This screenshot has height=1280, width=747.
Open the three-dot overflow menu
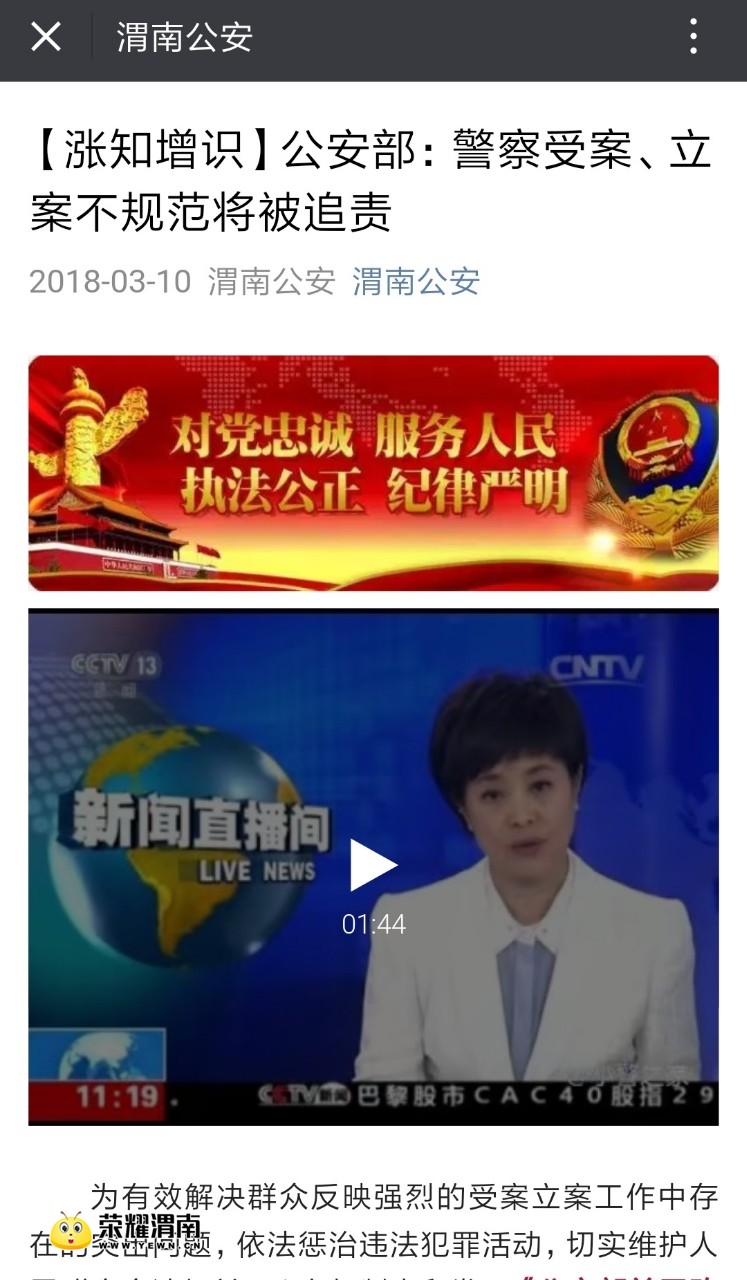point(693,38)
